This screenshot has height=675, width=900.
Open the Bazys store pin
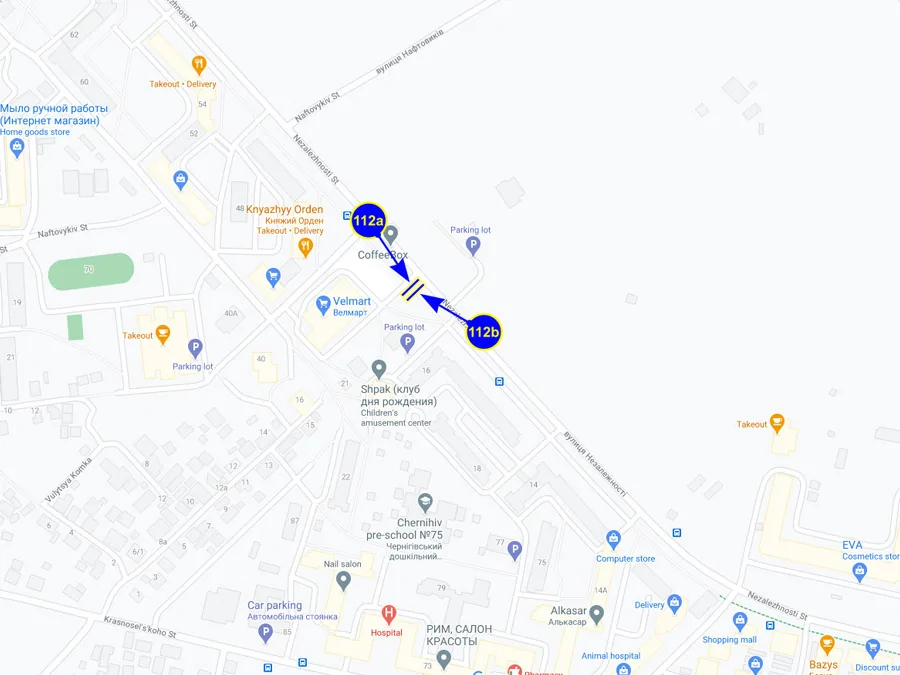pyautogui.click(x=827, y=645)
